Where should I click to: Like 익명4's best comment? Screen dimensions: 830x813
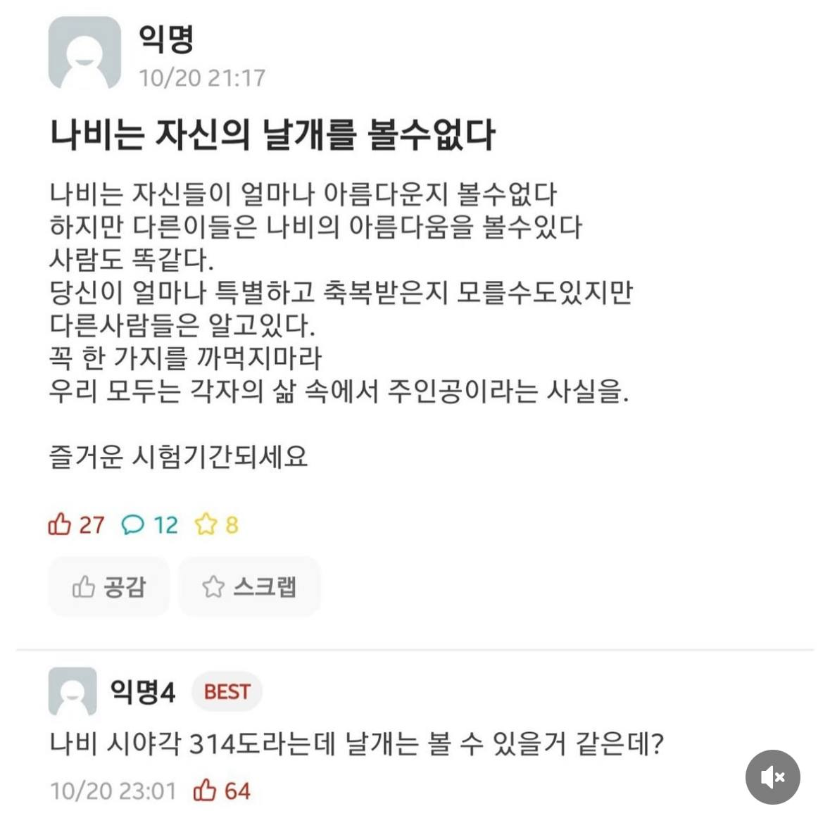click(x=206, y=791)
